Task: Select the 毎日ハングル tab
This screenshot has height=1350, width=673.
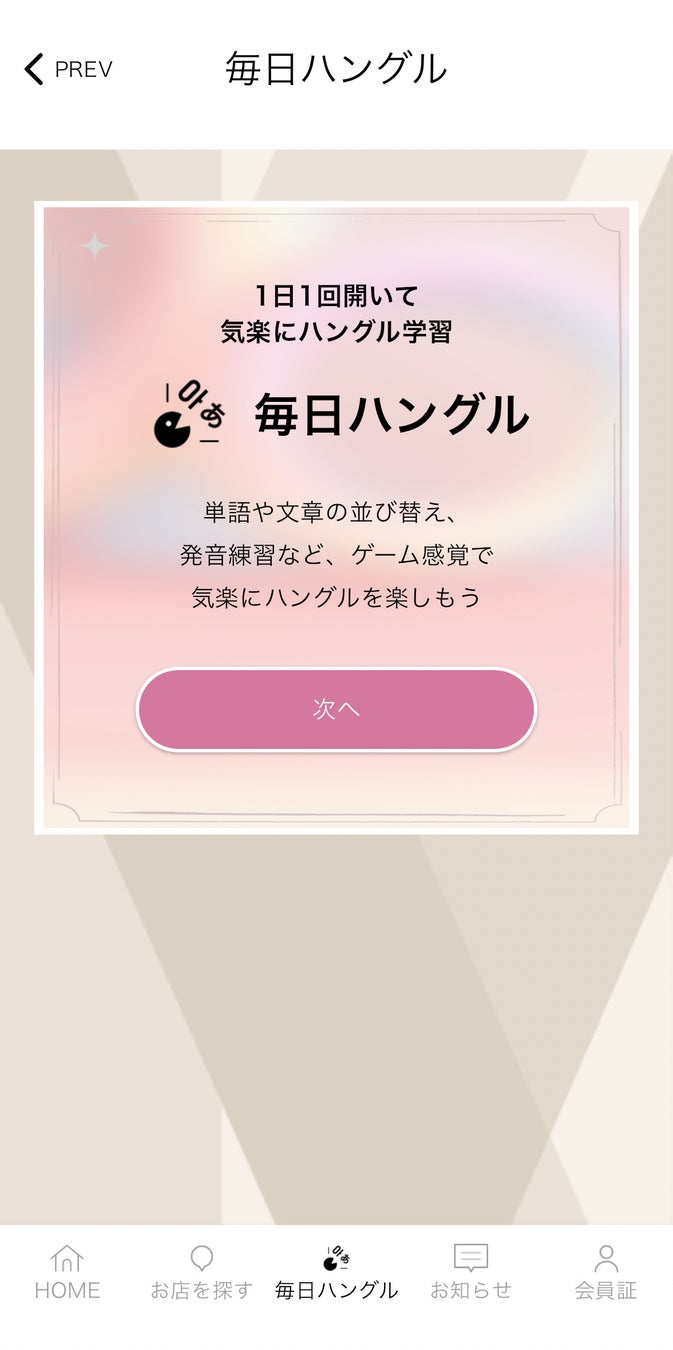Action: coord(336,1272)
